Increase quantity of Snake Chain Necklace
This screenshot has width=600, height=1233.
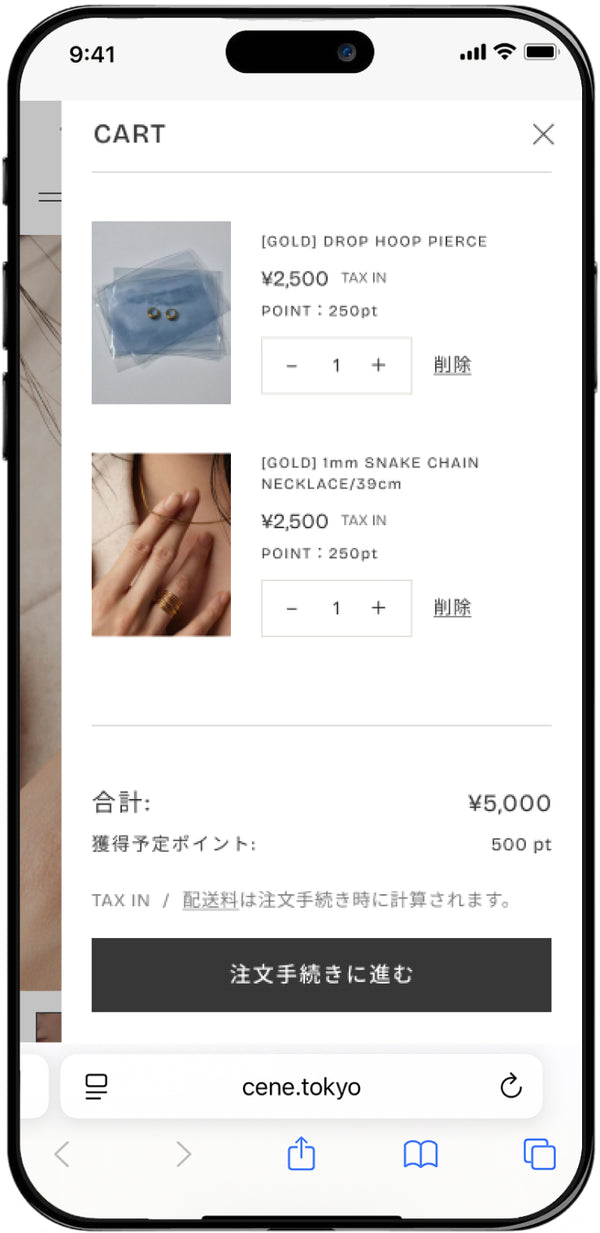click(378, 608)
